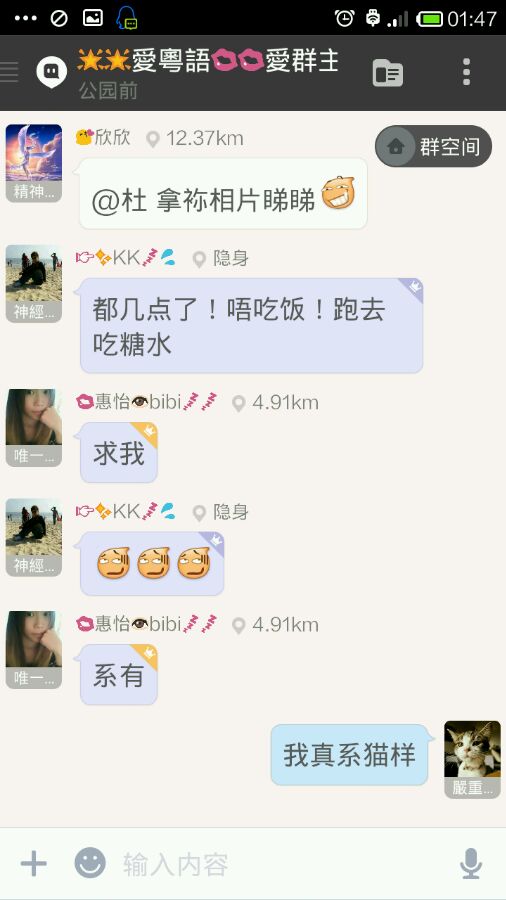Image resolution: width=506 pixels, height=900 pixels.
Task: Open the side drawer menu
Action: click(9, 72)
